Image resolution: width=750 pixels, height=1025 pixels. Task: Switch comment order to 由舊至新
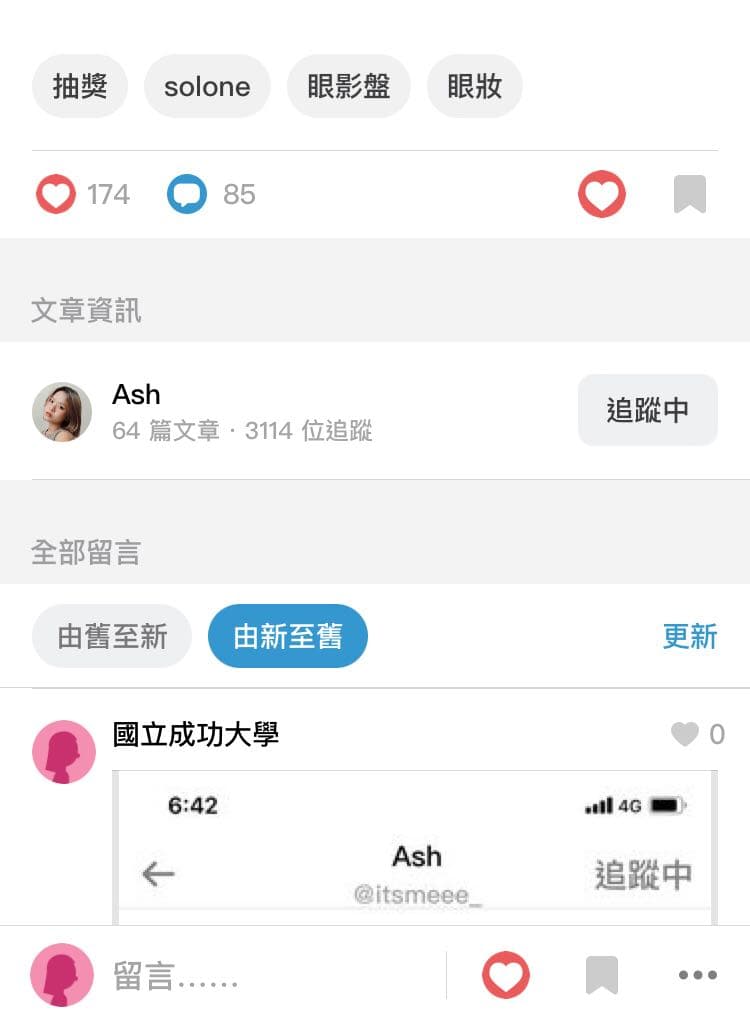(111, 636)
